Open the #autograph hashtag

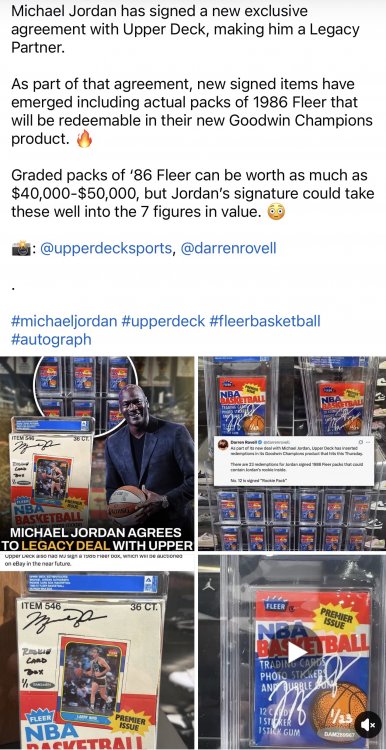[x=51, y=340]
